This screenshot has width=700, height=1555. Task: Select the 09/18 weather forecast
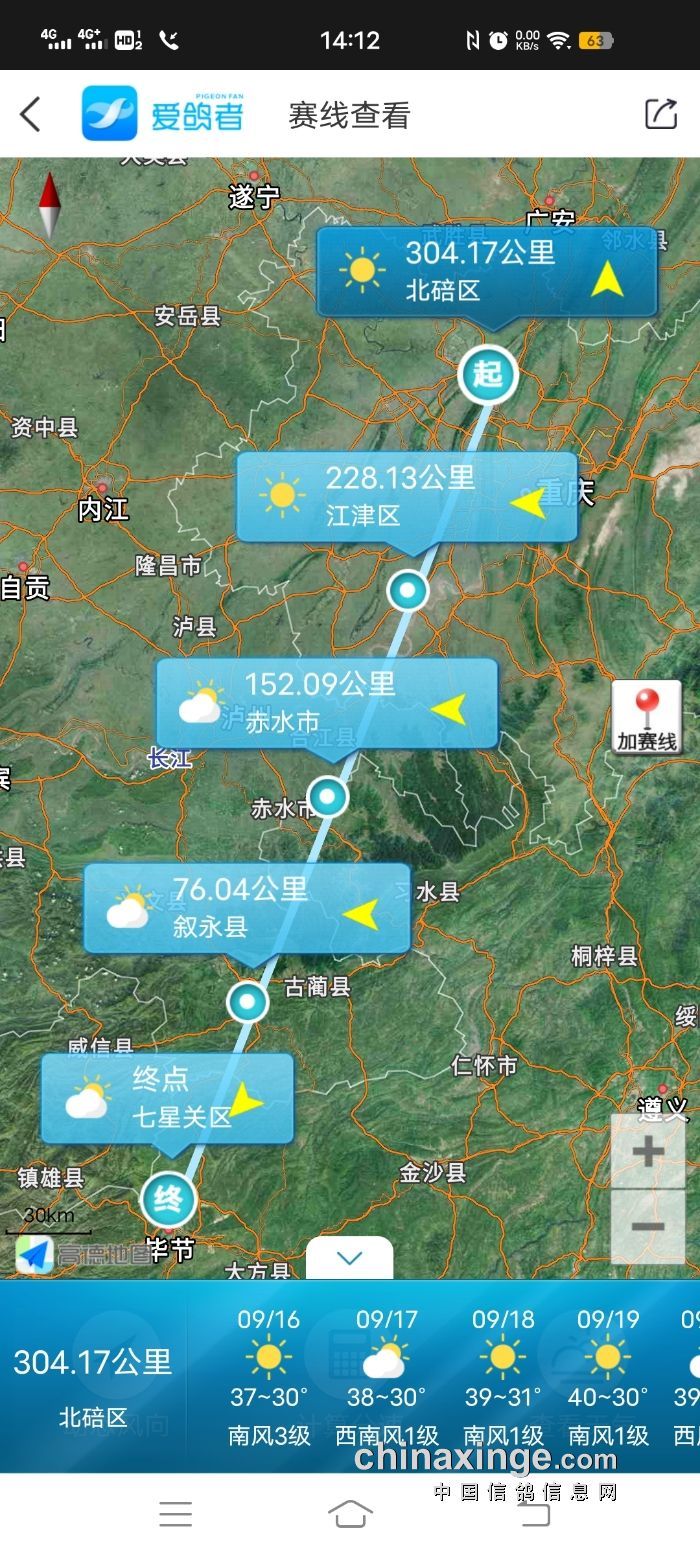(x=503, y=1376)
